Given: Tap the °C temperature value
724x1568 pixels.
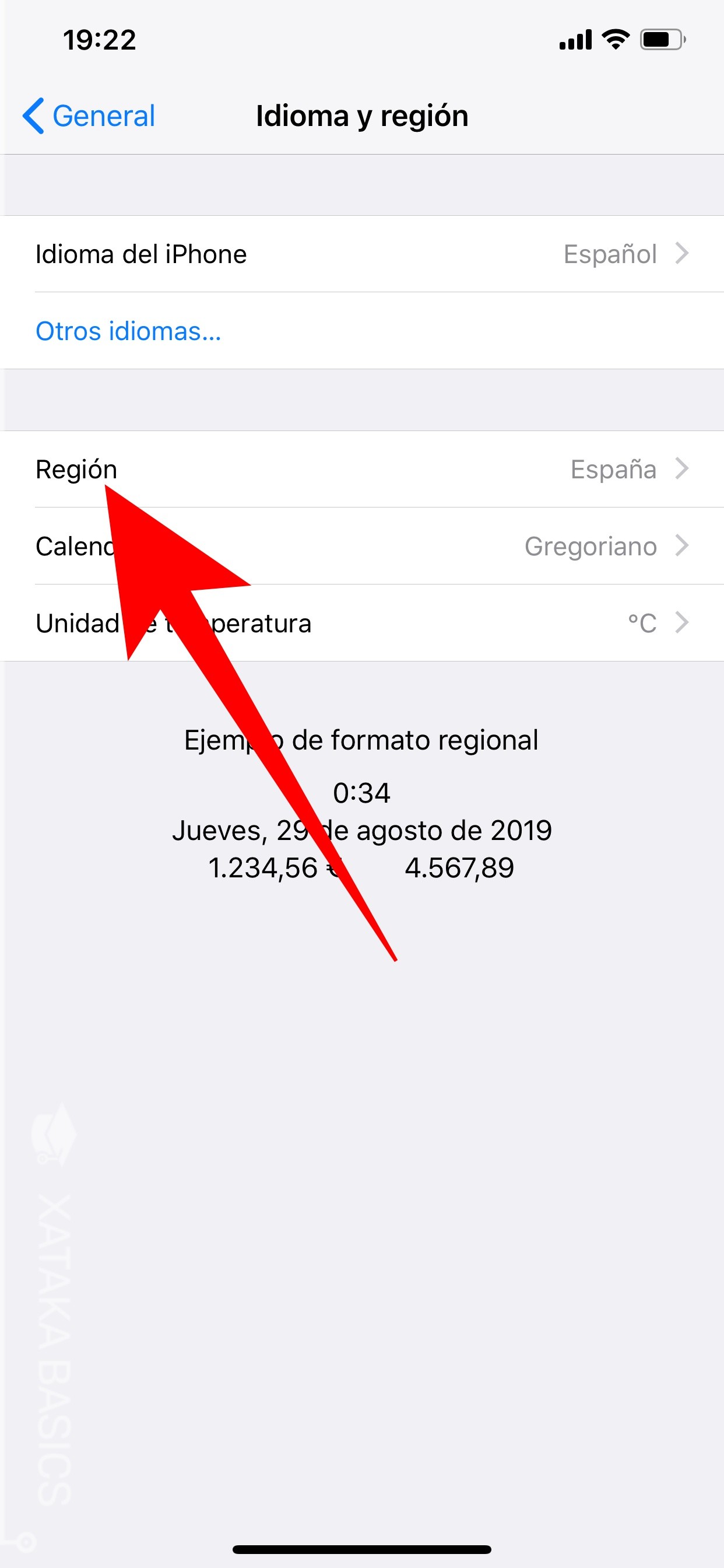Looking at the screenshot, I should click(642, 622).
